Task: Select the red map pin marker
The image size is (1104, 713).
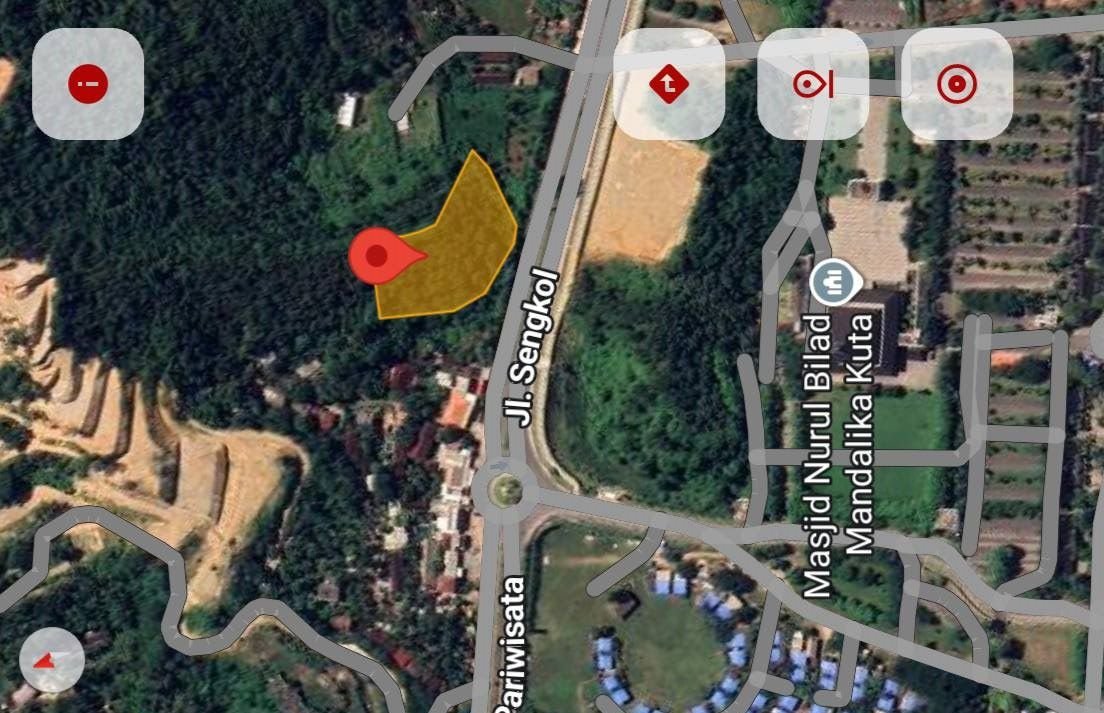Action: point(377,256)
